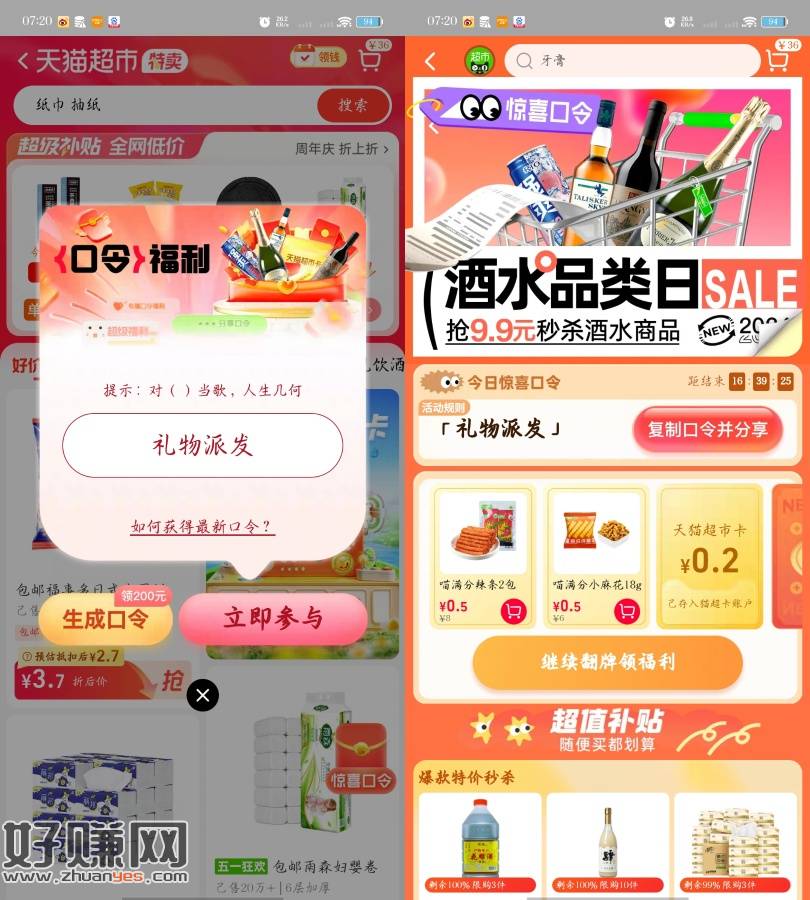Add 喵满分辣条2包 to cart
The height and width of the screenshot is (900, 810).
coord(513,610)
